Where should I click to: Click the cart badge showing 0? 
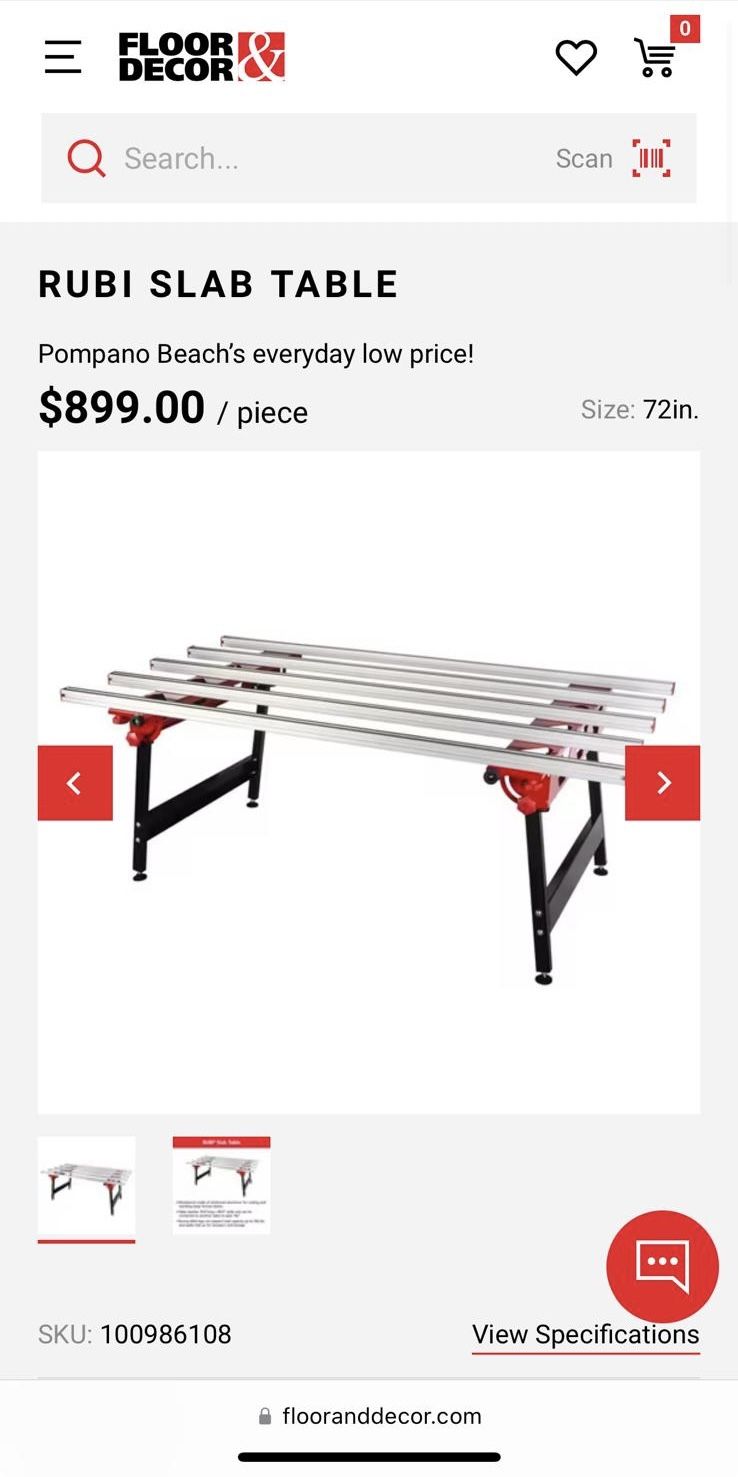tap(684, 29)
